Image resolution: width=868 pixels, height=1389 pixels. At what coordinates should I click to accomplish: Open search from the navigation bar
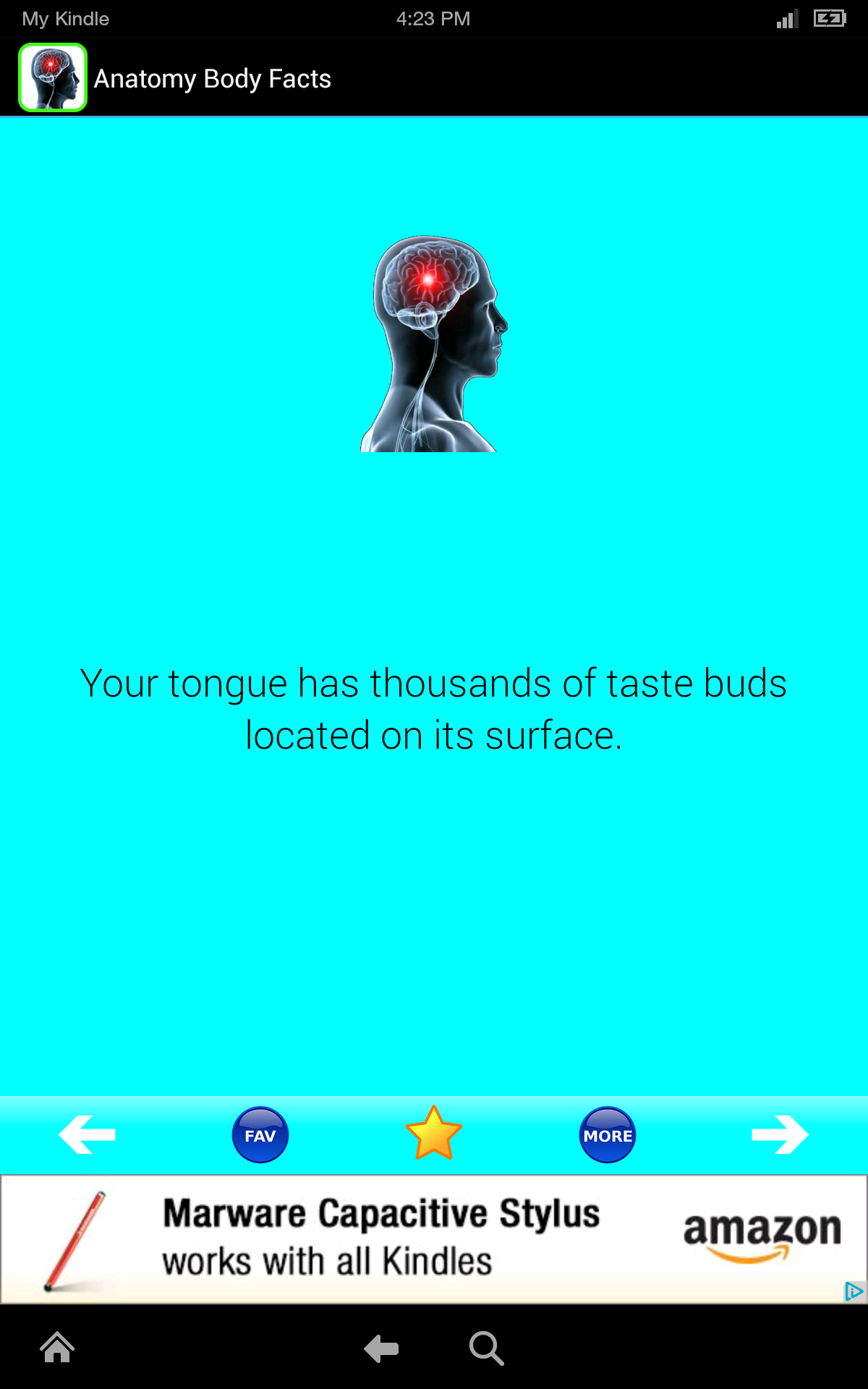tap(486, 1348)
